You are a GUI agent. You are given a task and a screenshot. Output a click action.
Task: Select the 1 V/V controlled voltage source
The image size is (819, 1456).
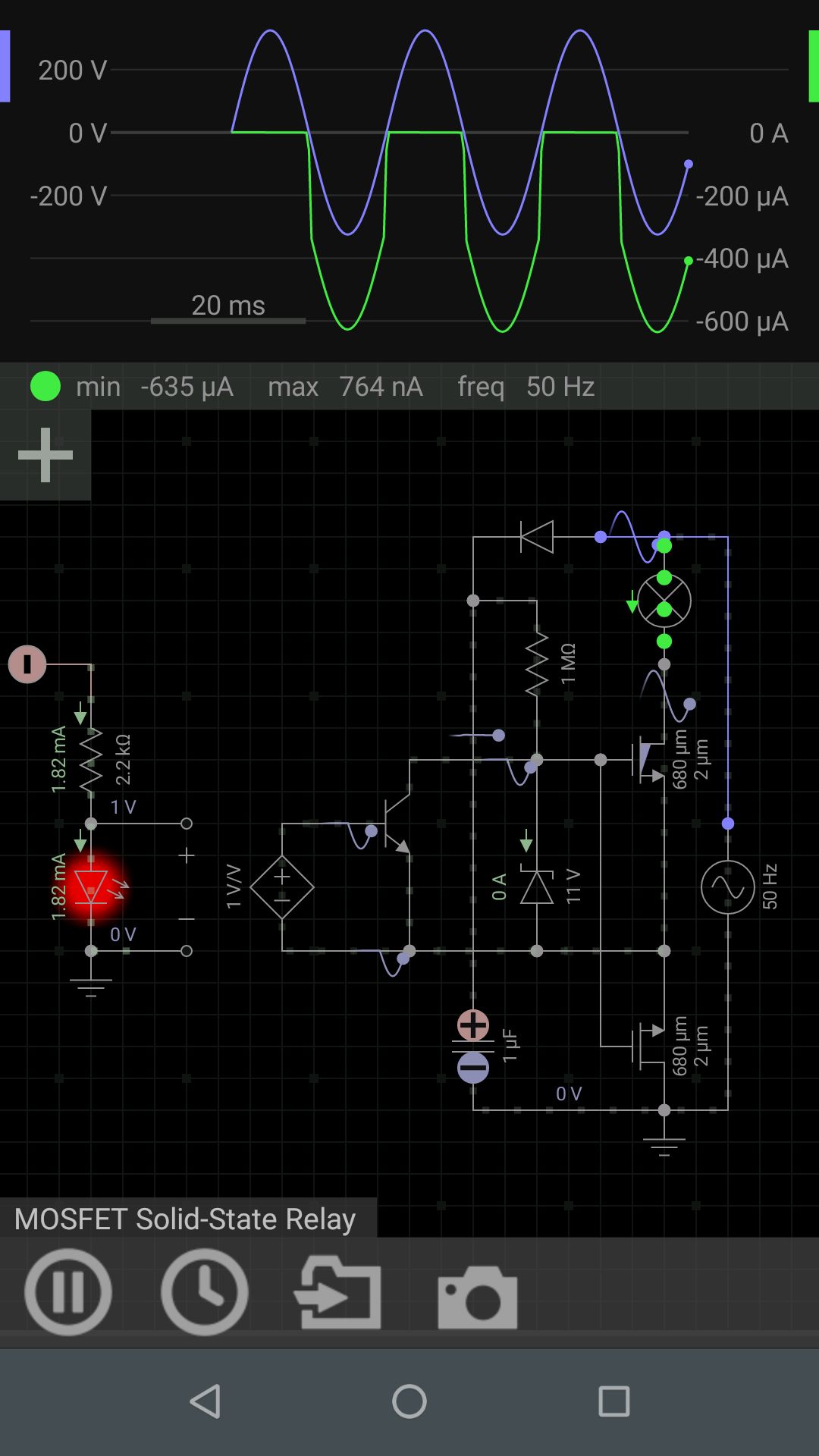[282, 887]
